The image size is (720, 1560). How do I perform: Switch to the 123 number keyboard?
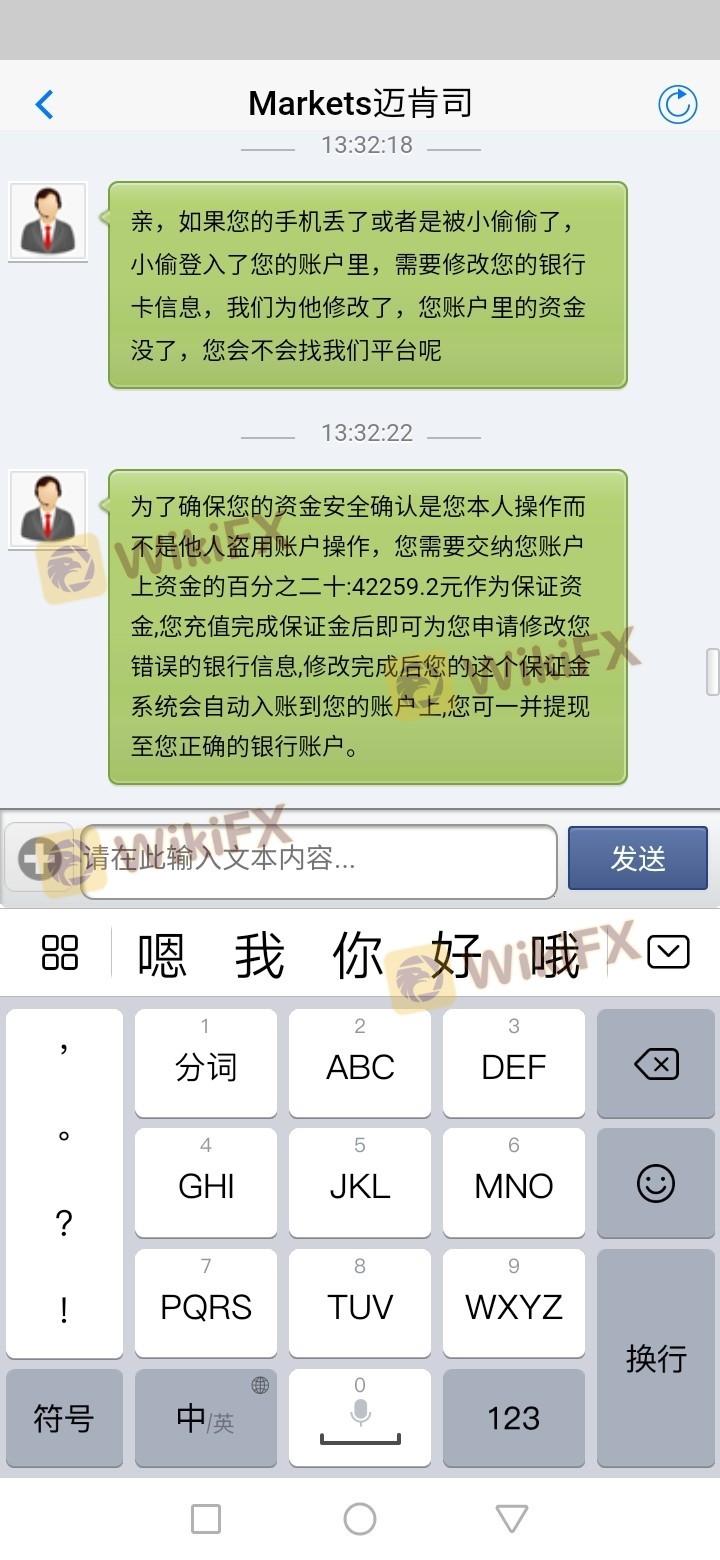(513, 1418)
